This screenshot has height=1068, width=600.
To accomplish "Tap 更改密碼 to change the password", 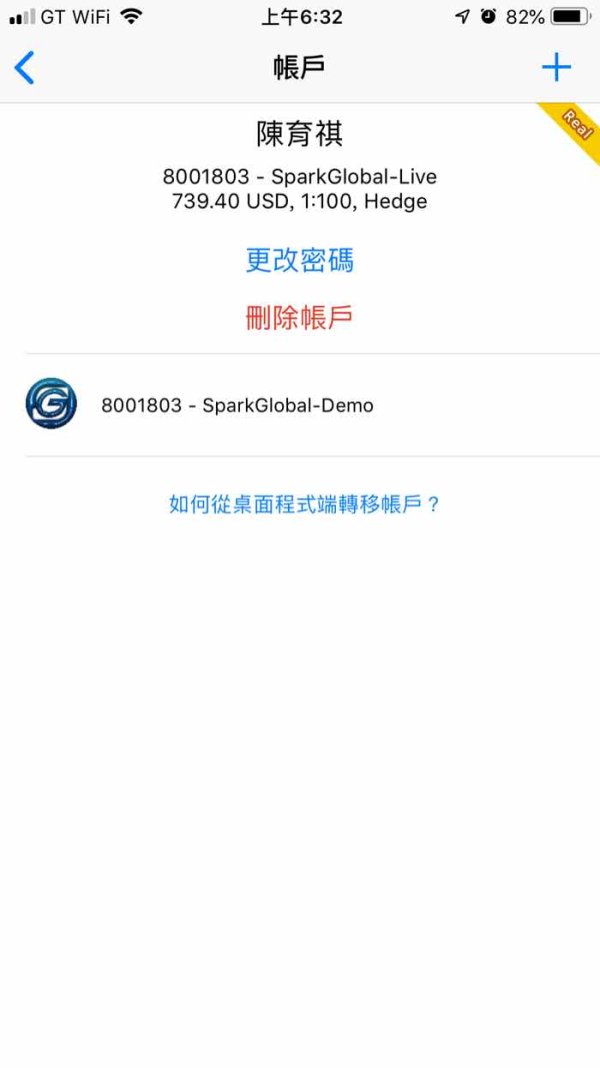I will click(300, 260).
